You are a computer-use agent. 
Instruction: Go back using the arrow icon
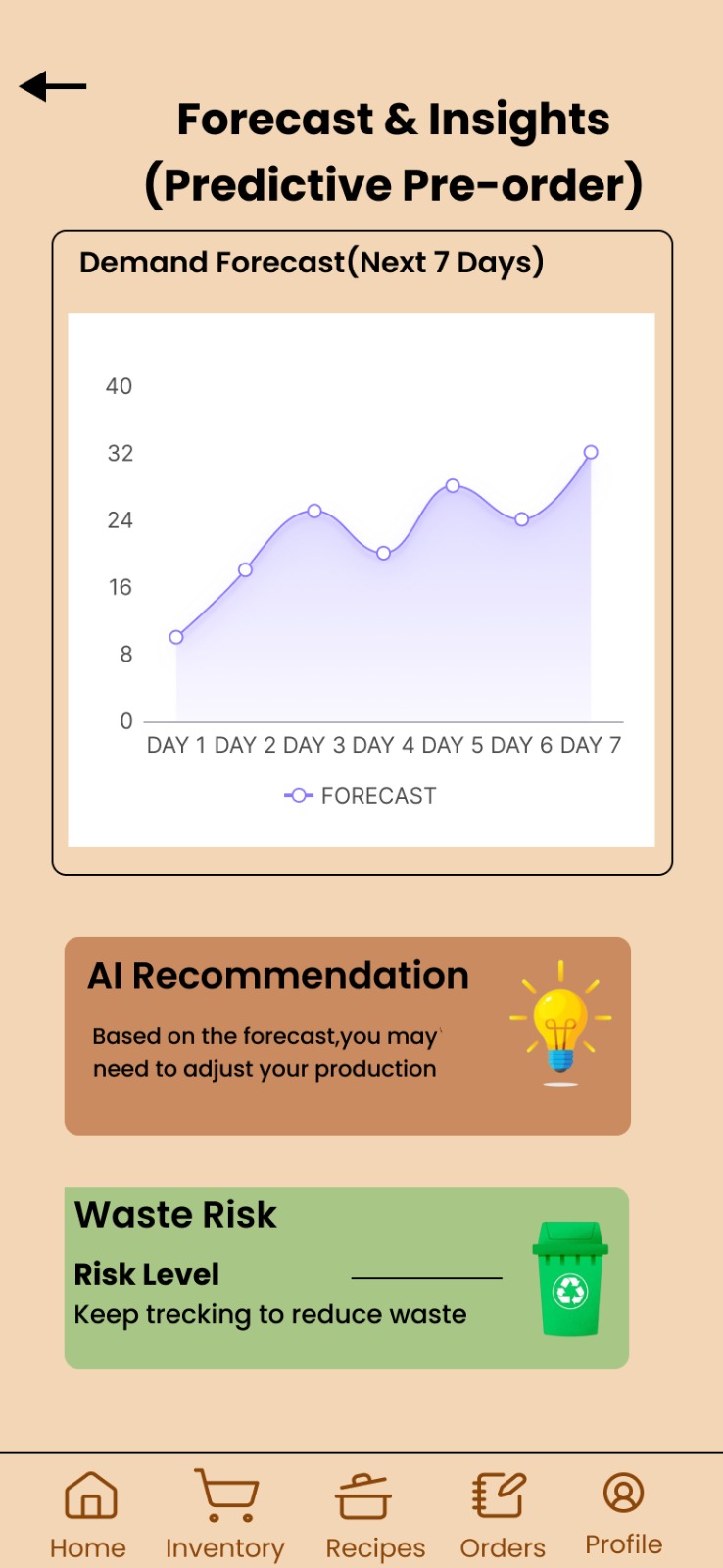coord(53,86)
